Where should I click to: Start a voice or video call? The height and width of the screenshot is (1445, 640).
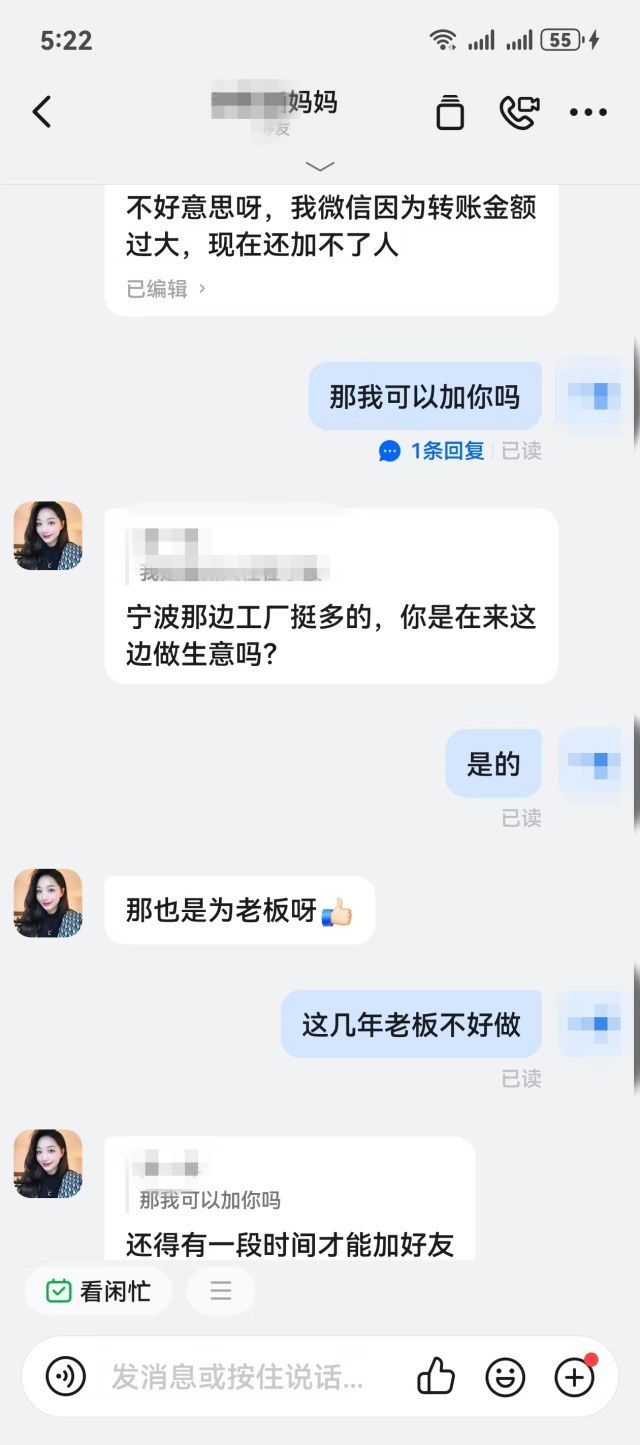[519, 112]
